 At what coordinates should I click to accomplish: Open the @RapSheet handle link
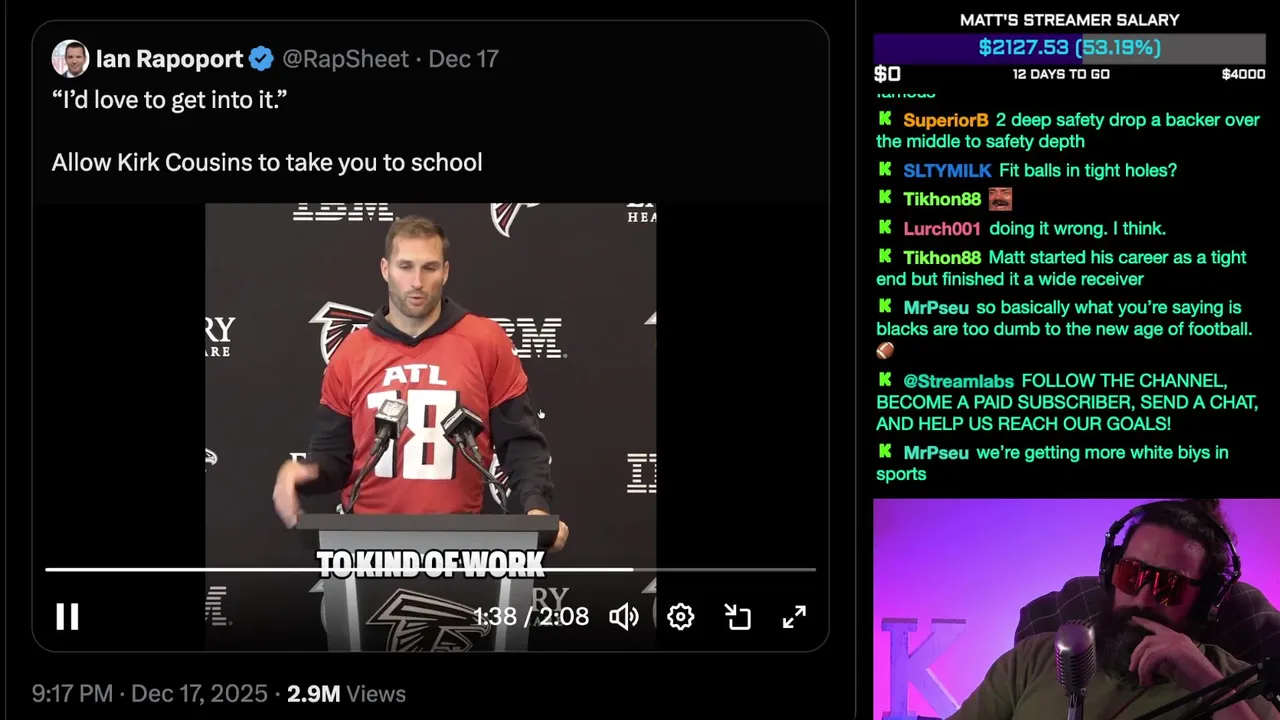point(347,59)
